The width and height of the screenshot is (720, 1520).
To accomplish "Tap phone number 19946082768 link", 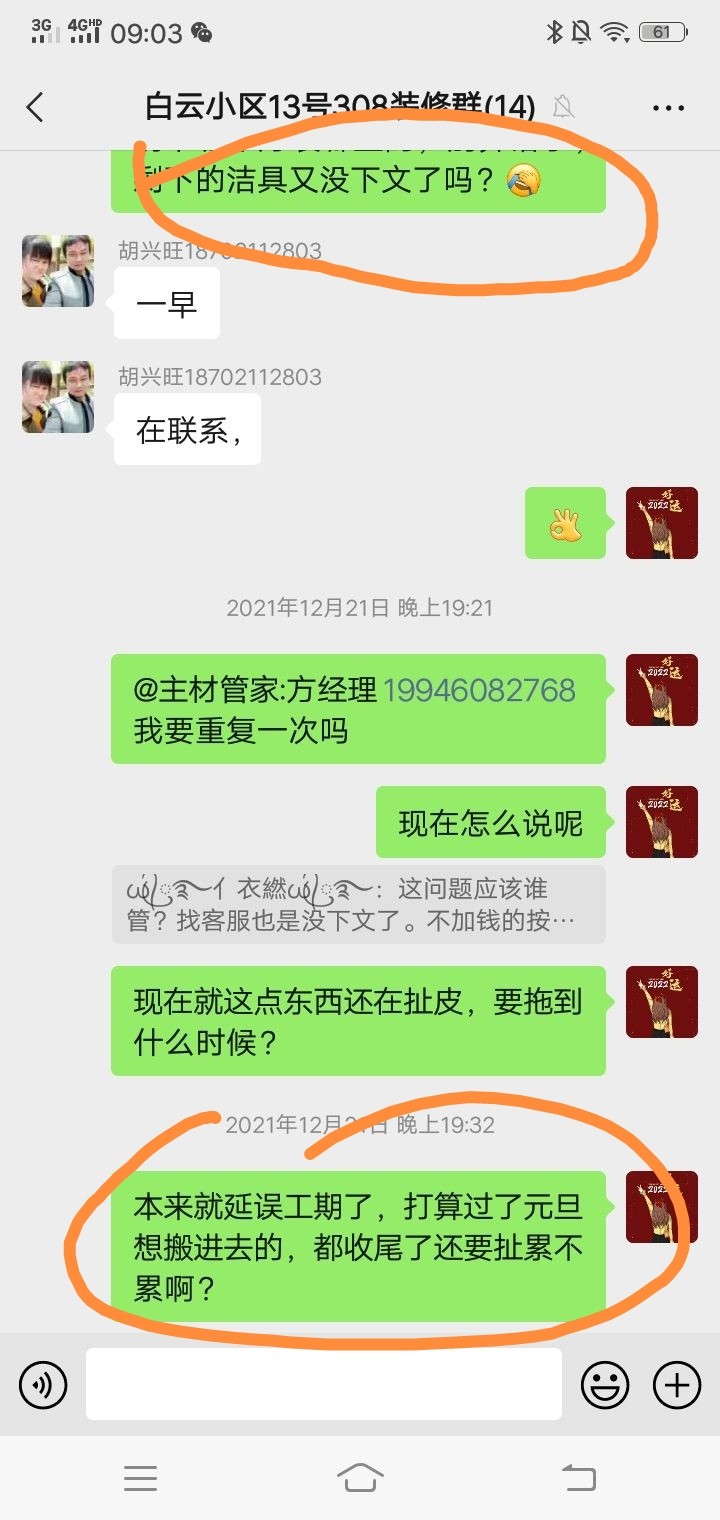I will click(x=479, y=690).
